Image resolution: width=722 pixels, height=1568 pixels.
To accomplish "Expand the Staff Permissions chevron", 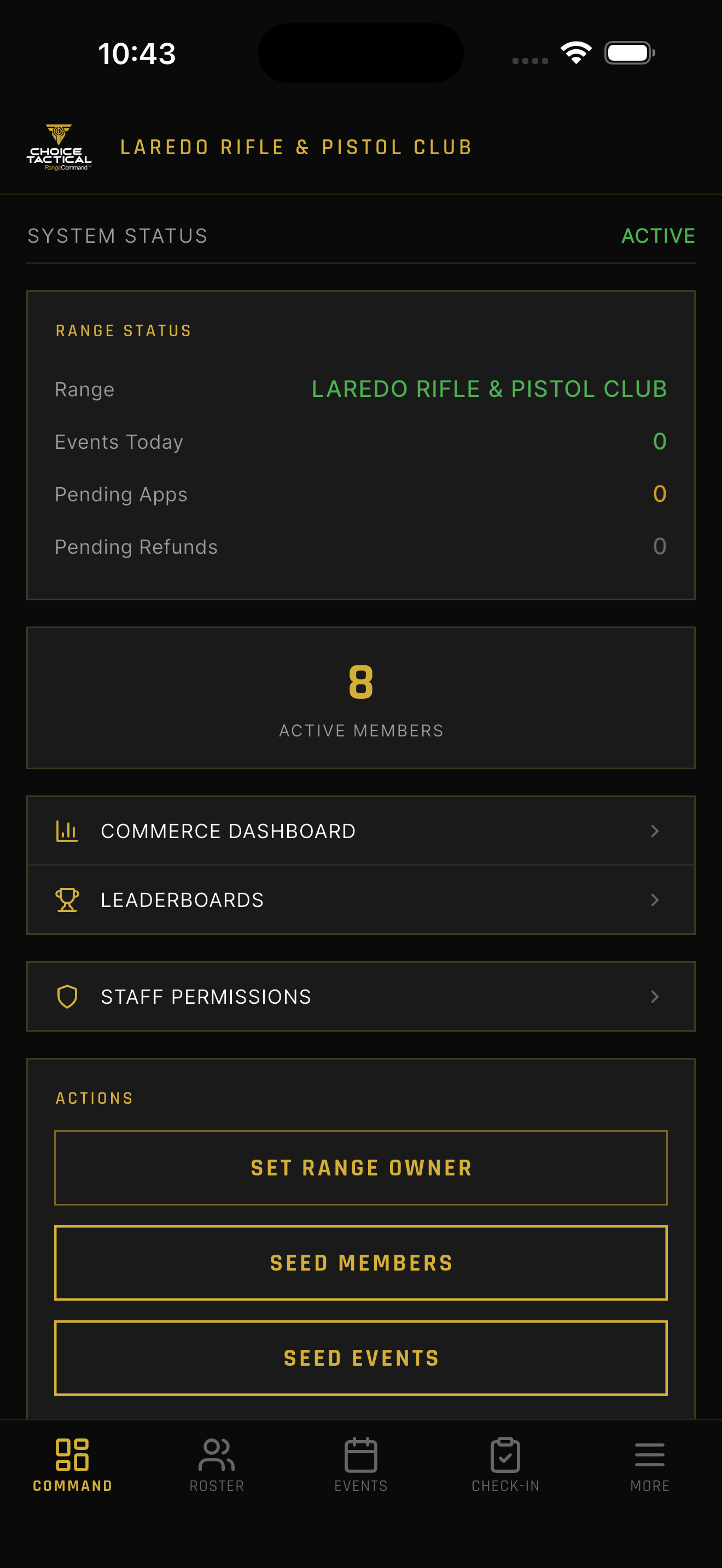I will point(654,997).
